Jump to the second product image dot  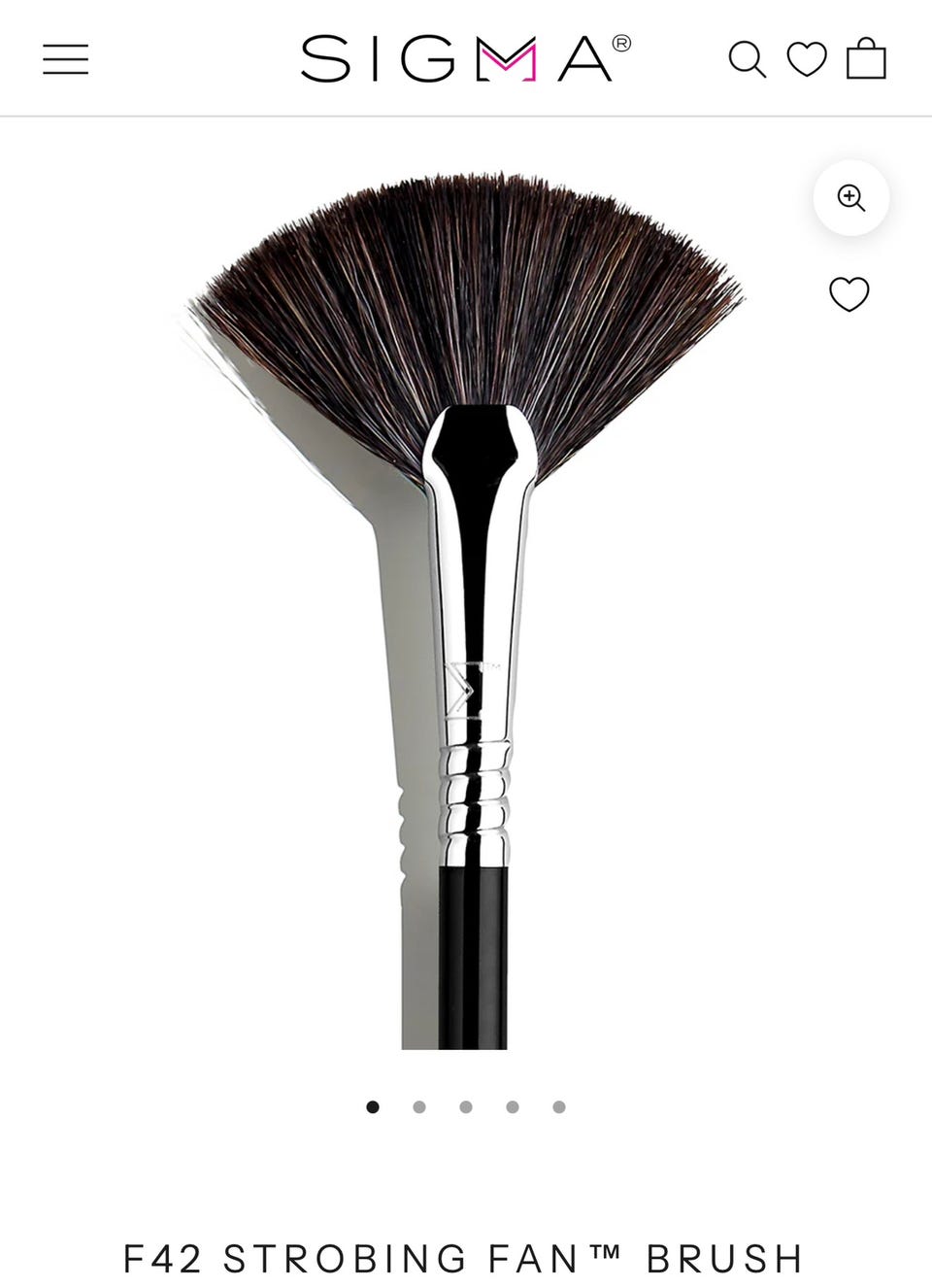tap(419, 1106)
